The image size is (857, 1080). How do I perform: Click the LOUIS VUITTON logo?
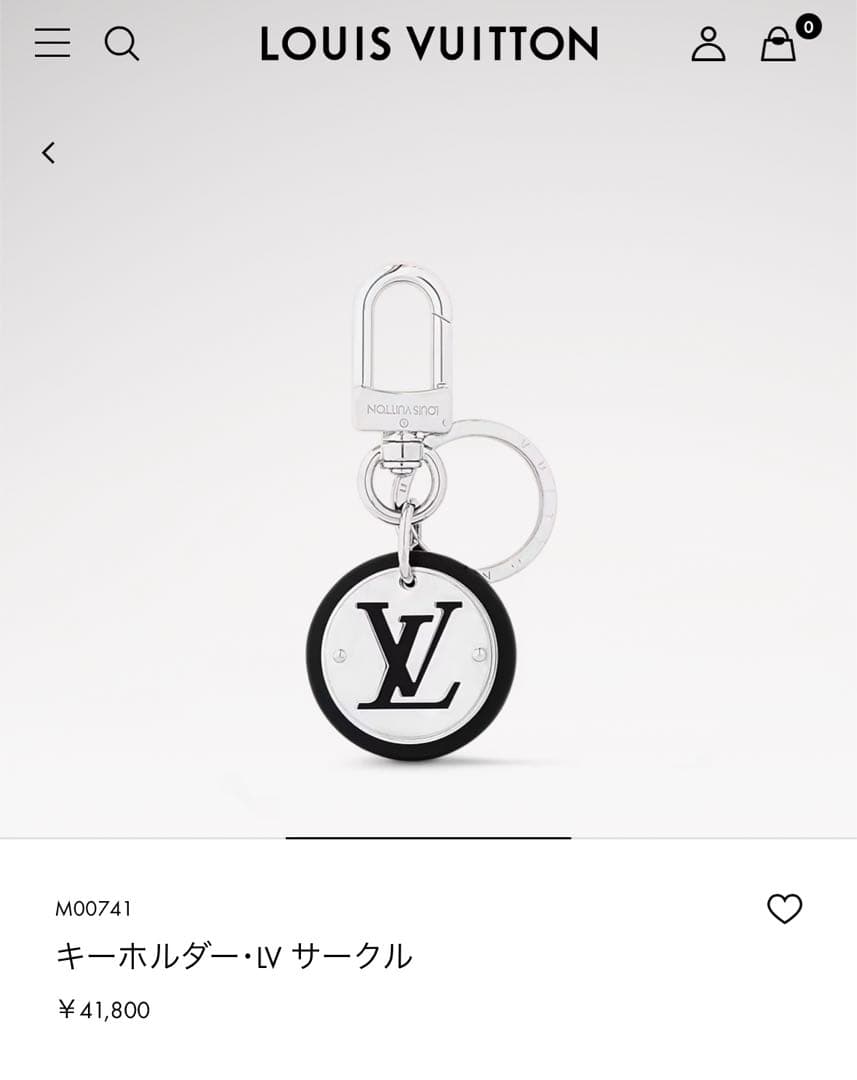(428, 44)
